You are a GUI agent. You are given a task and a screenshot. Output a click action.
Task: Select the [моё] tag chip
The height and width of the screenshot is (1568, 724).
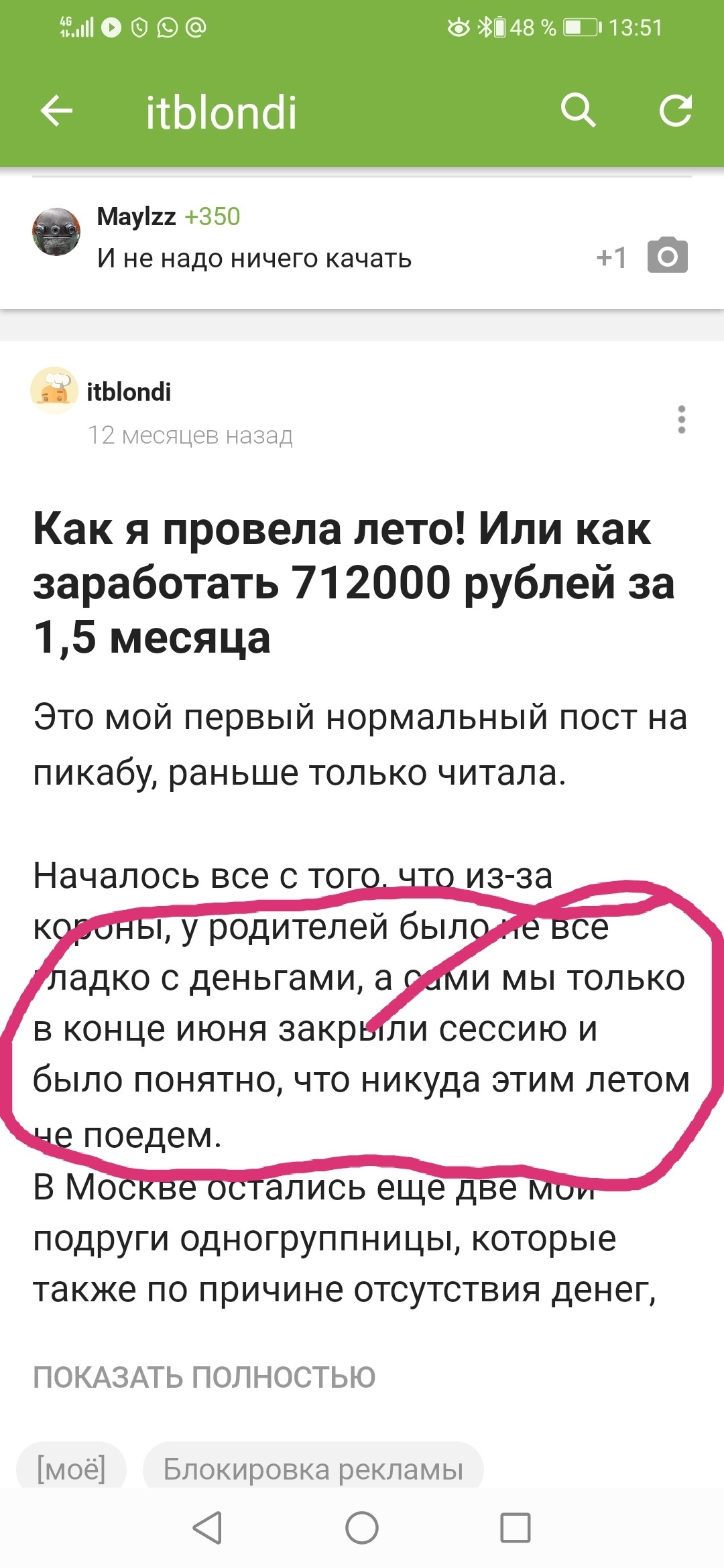point(71,1469)
